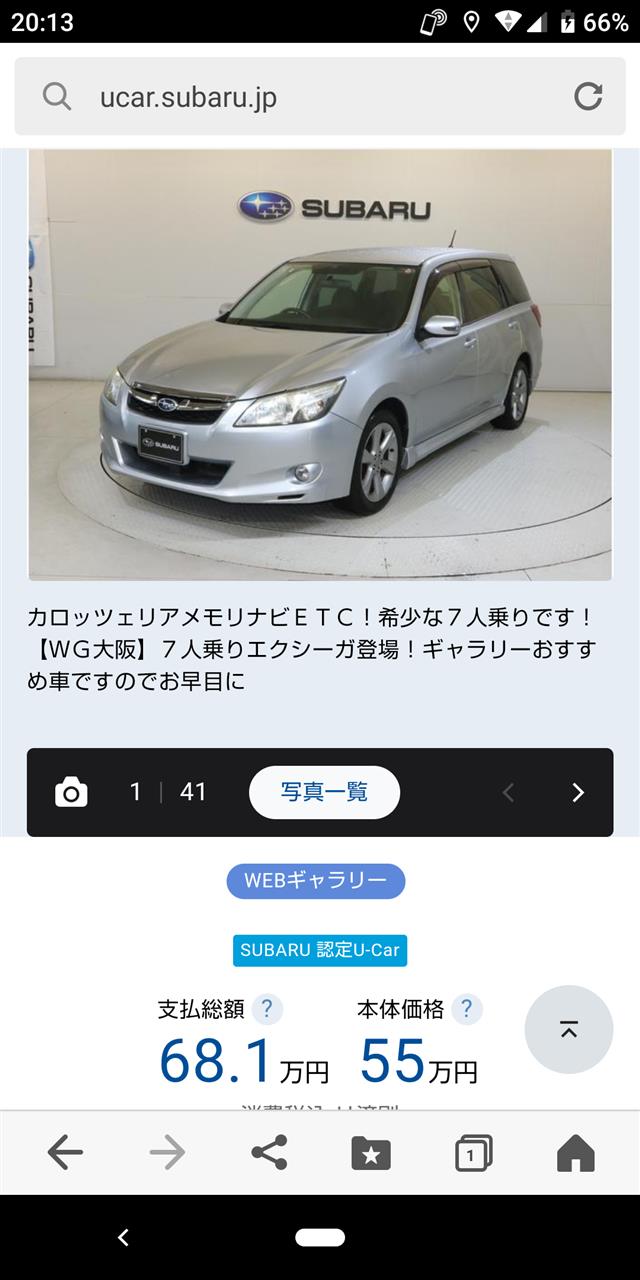Show the previous car photo
This screenshot has height=1280, width=640.
click(508, 793)
